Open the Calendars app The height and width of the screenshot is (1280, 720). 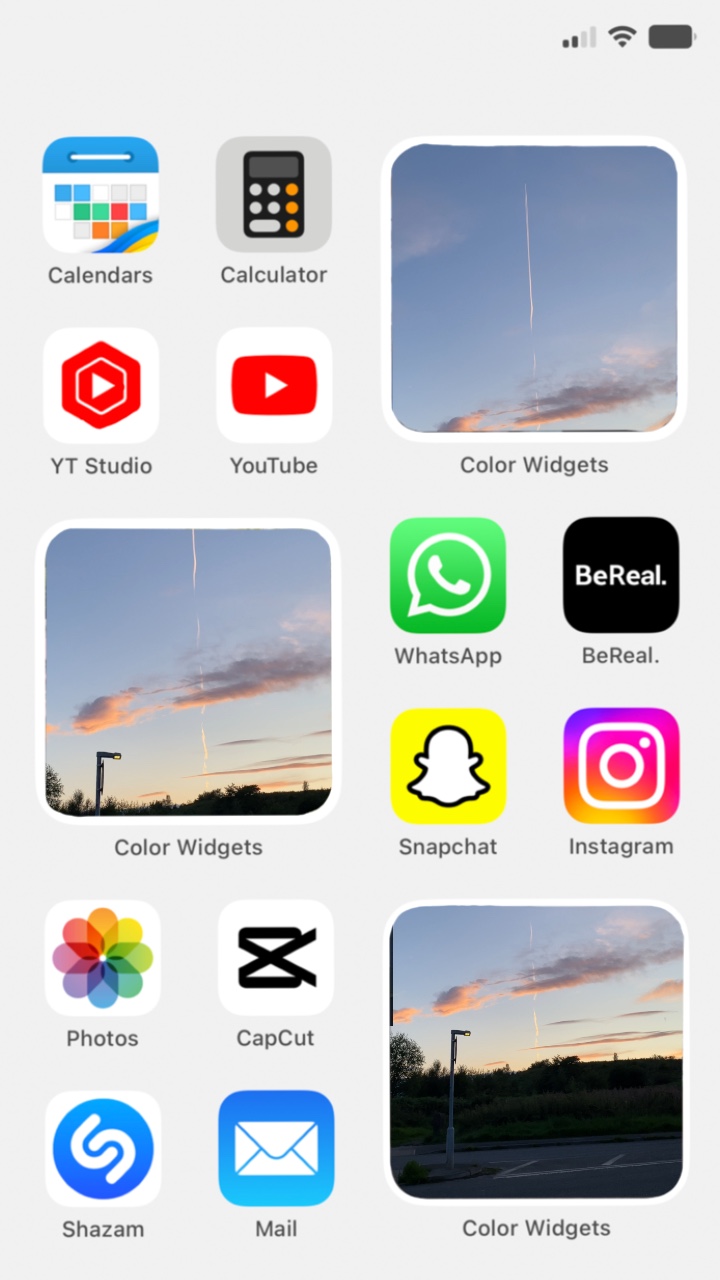click(x=101, y=195)
